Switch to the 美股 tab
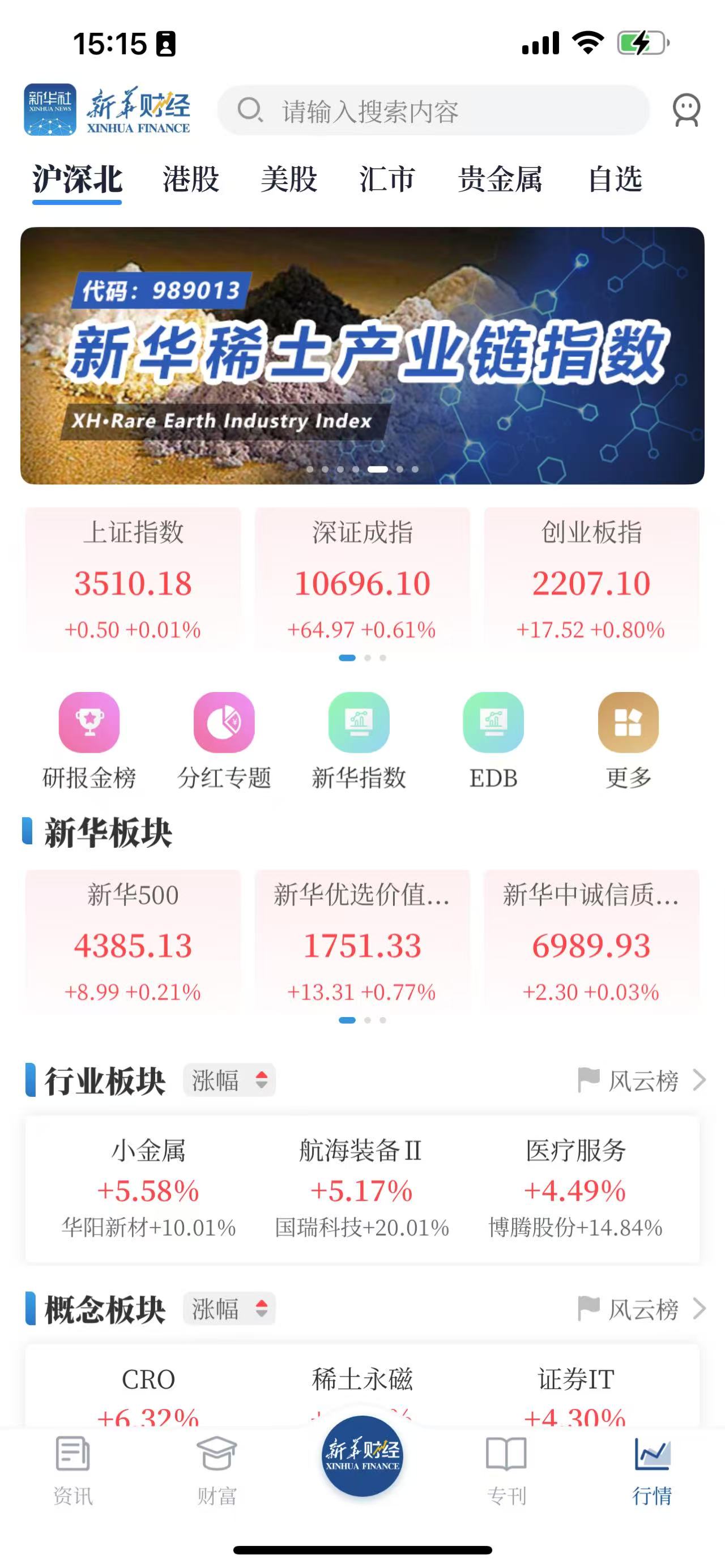This screenshot has height=1568, width=725. pos(288,180)
